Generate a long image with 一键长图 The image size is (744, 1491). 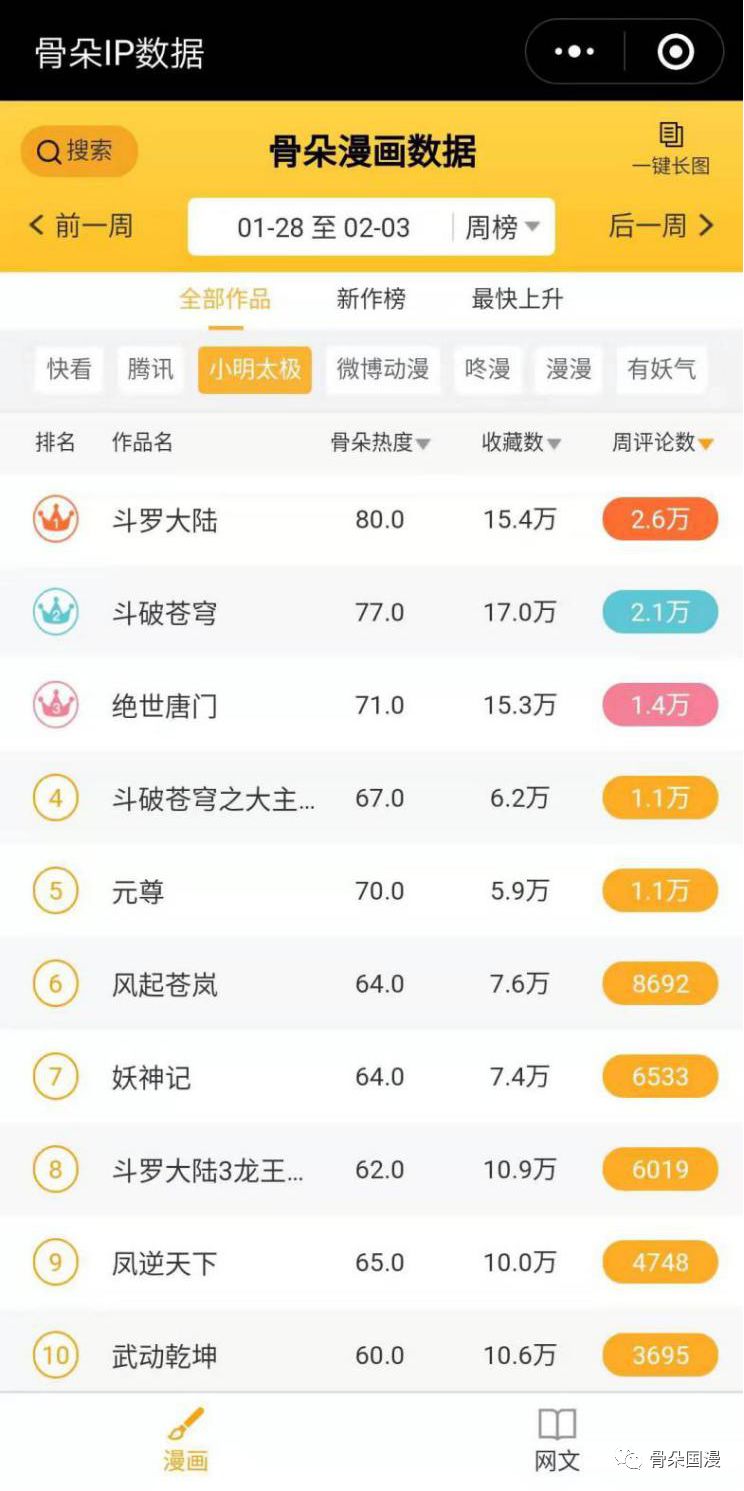pyautogui.click(x=670, y=149)
